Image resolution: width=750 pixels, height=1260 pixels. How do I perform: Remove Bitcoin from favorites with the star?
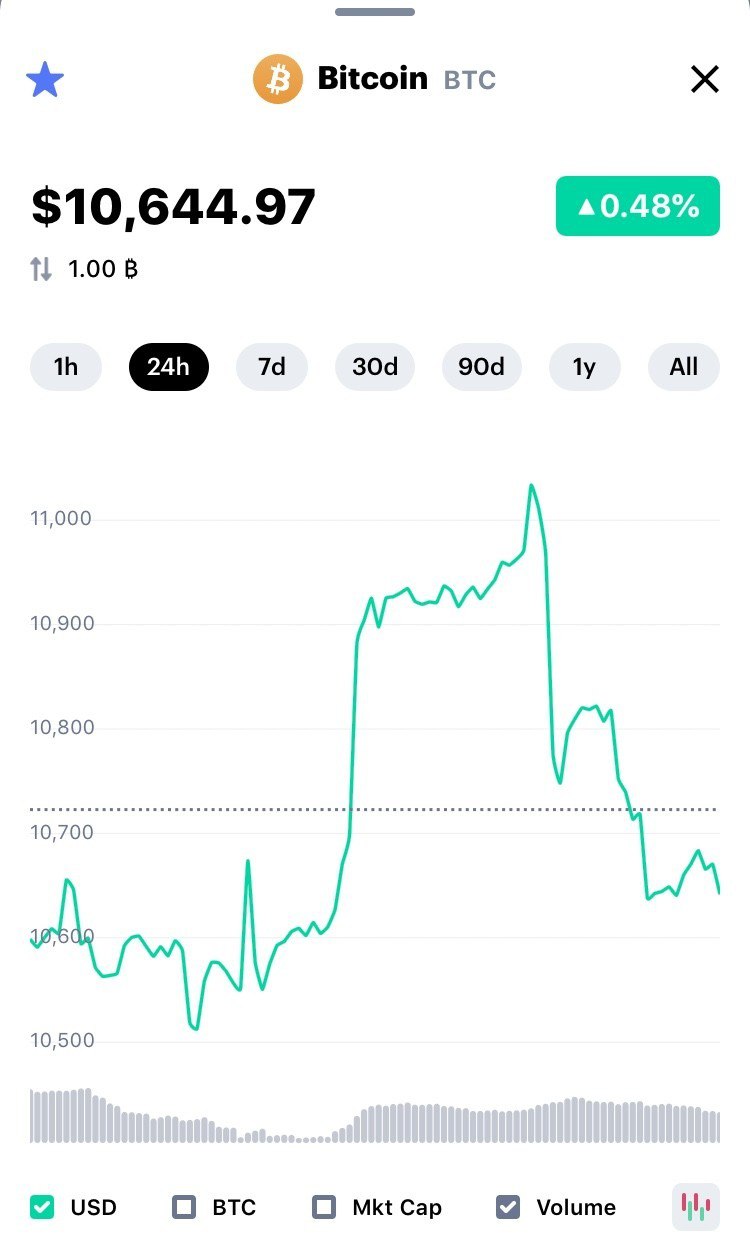pos(45,80)
